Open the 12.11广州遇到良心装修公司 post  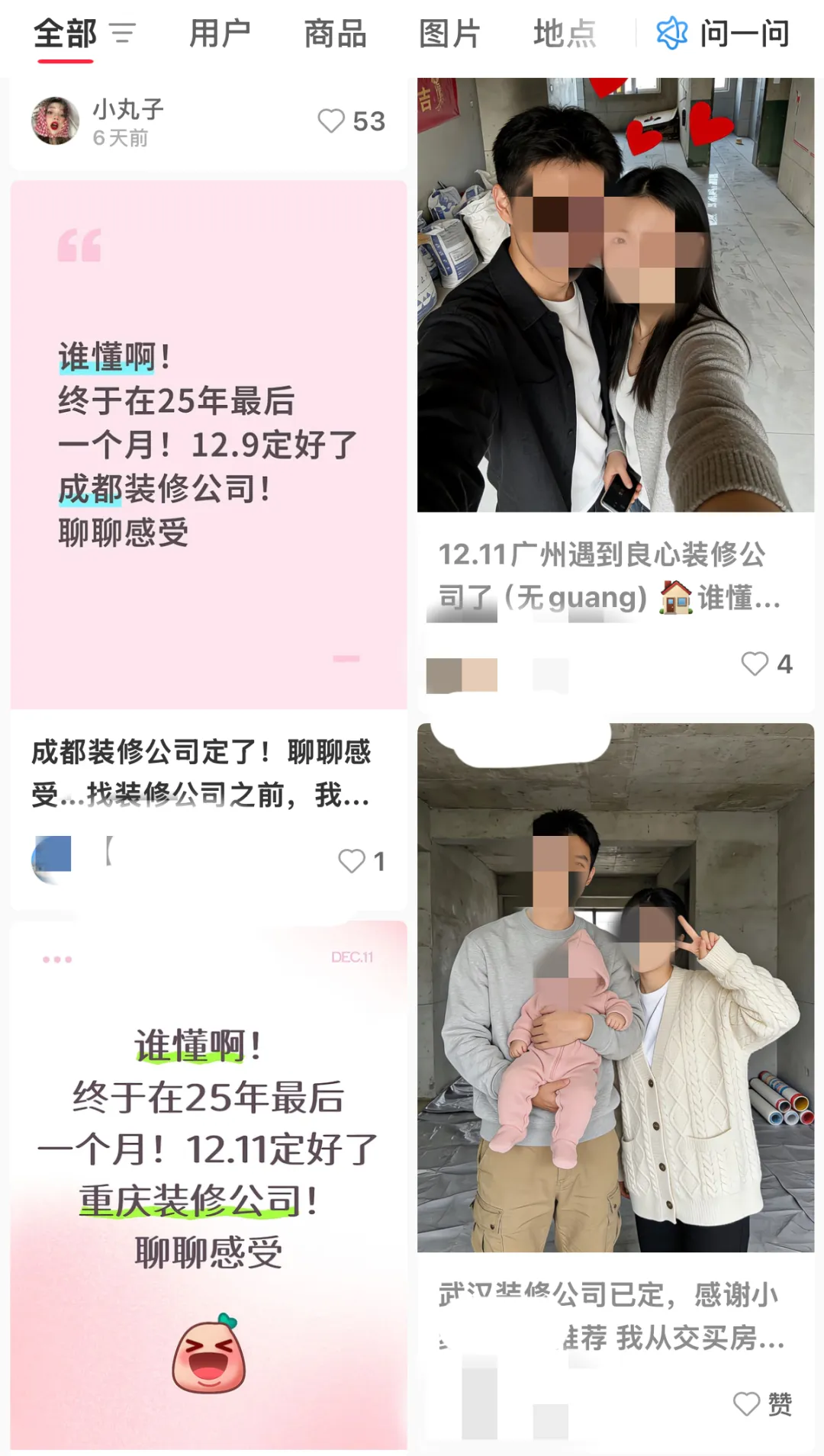pyautogui.click(x=615, y=294)
